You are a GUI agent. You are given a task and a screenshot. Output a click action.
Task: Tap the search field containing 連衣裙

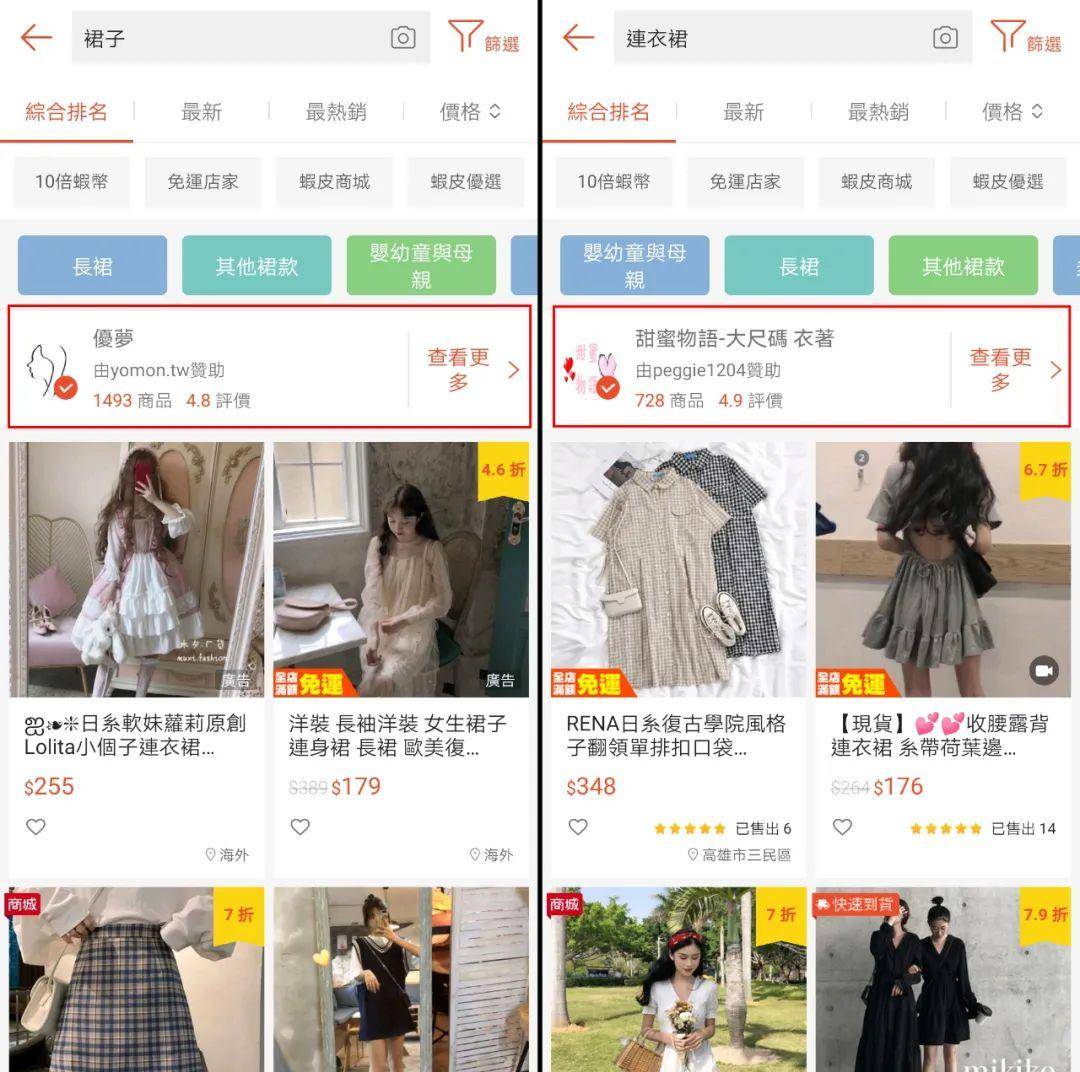click(x=770, y=39)
